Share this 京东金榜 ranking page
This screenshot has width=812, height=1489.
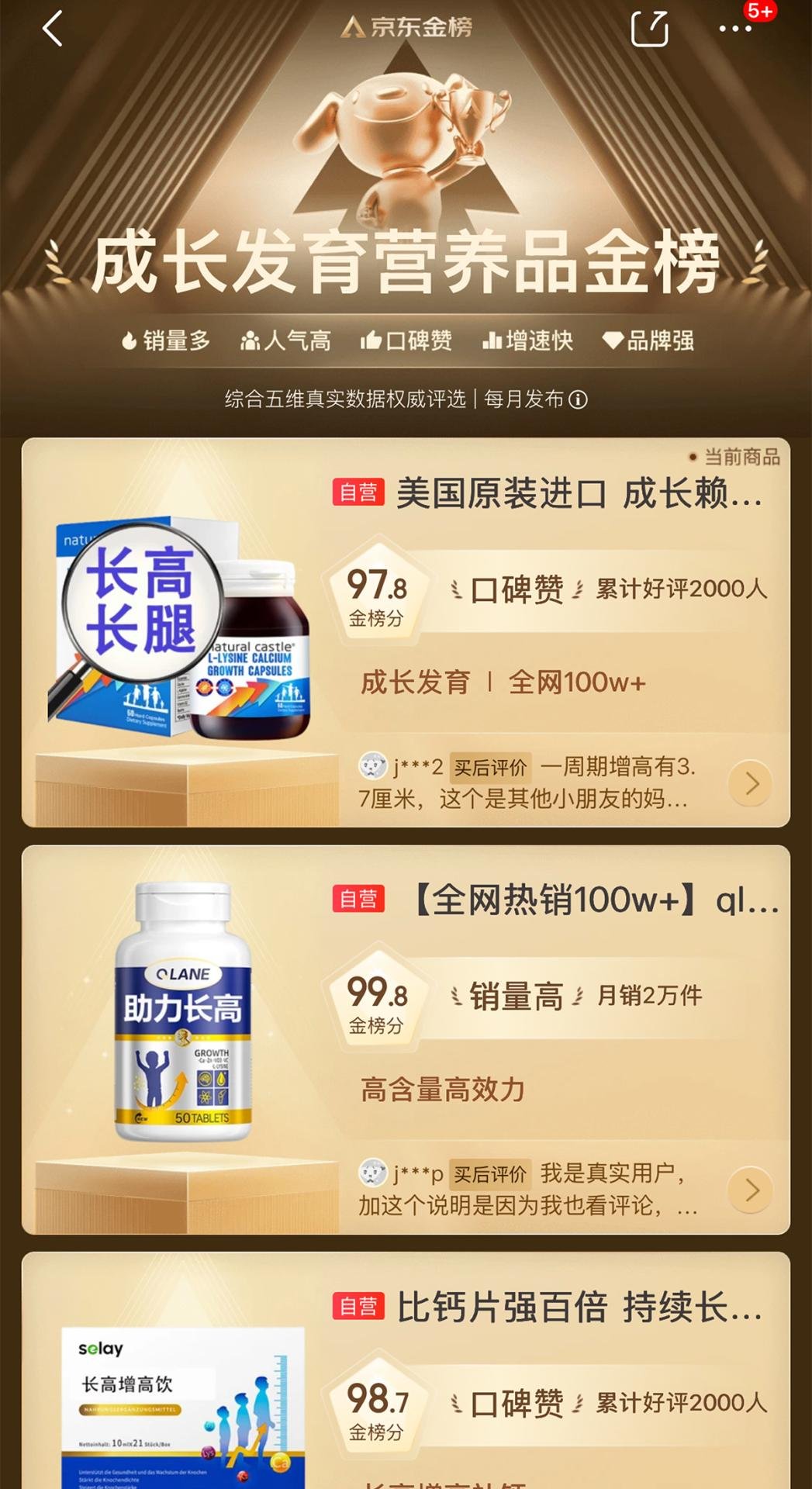[x=649, y=29]
